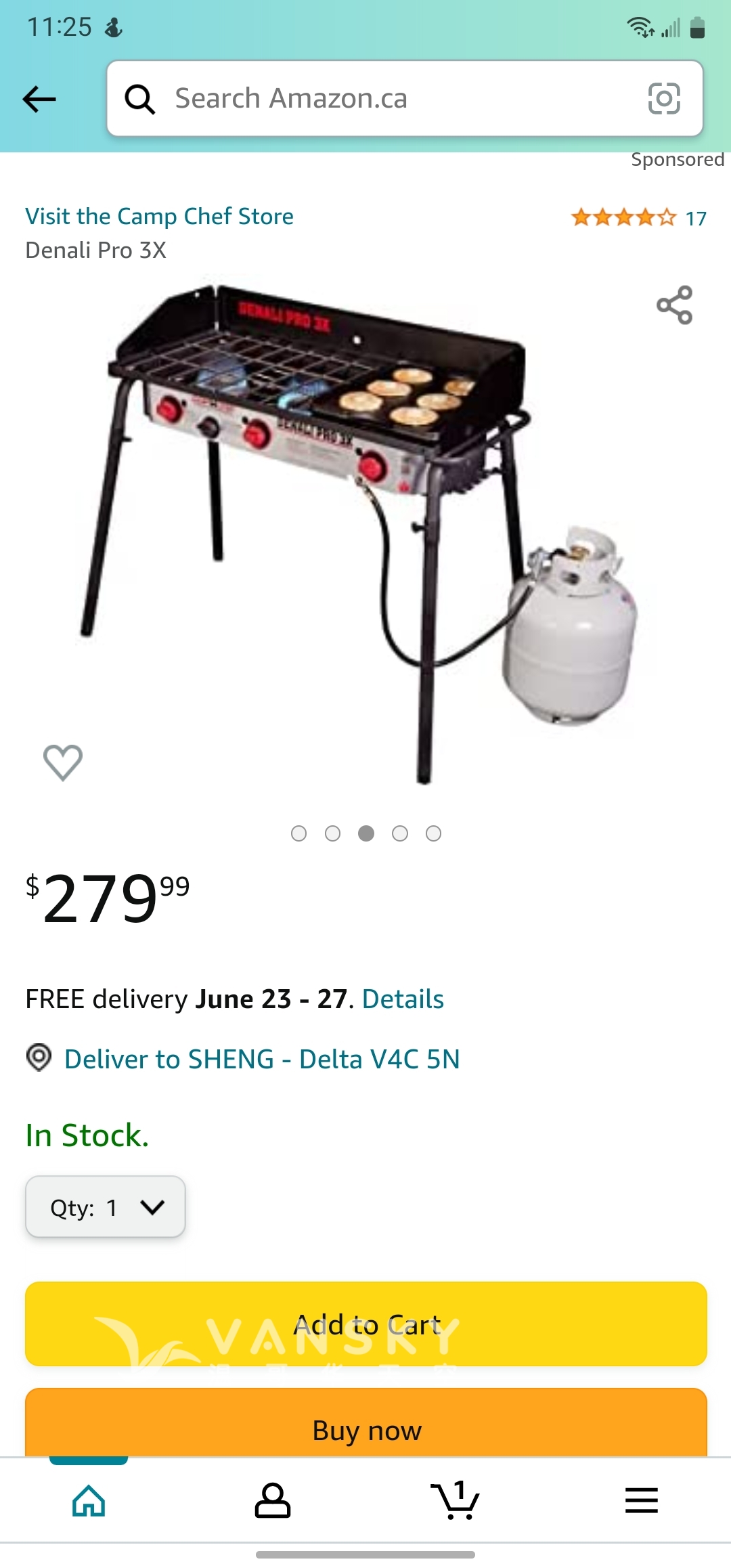Viewport: 731px width, 1568px height.
Task: Switch to the Home tab
Action: click(x=89, y=1500)
